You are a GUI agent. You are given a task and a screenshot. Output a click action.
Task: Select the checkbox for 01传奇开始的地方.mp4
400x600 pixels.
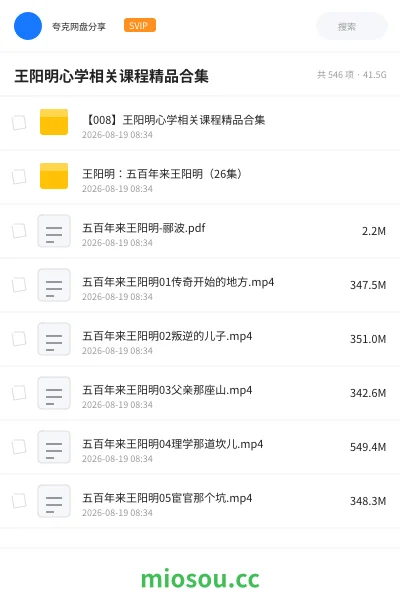click(x=19, y=285)
